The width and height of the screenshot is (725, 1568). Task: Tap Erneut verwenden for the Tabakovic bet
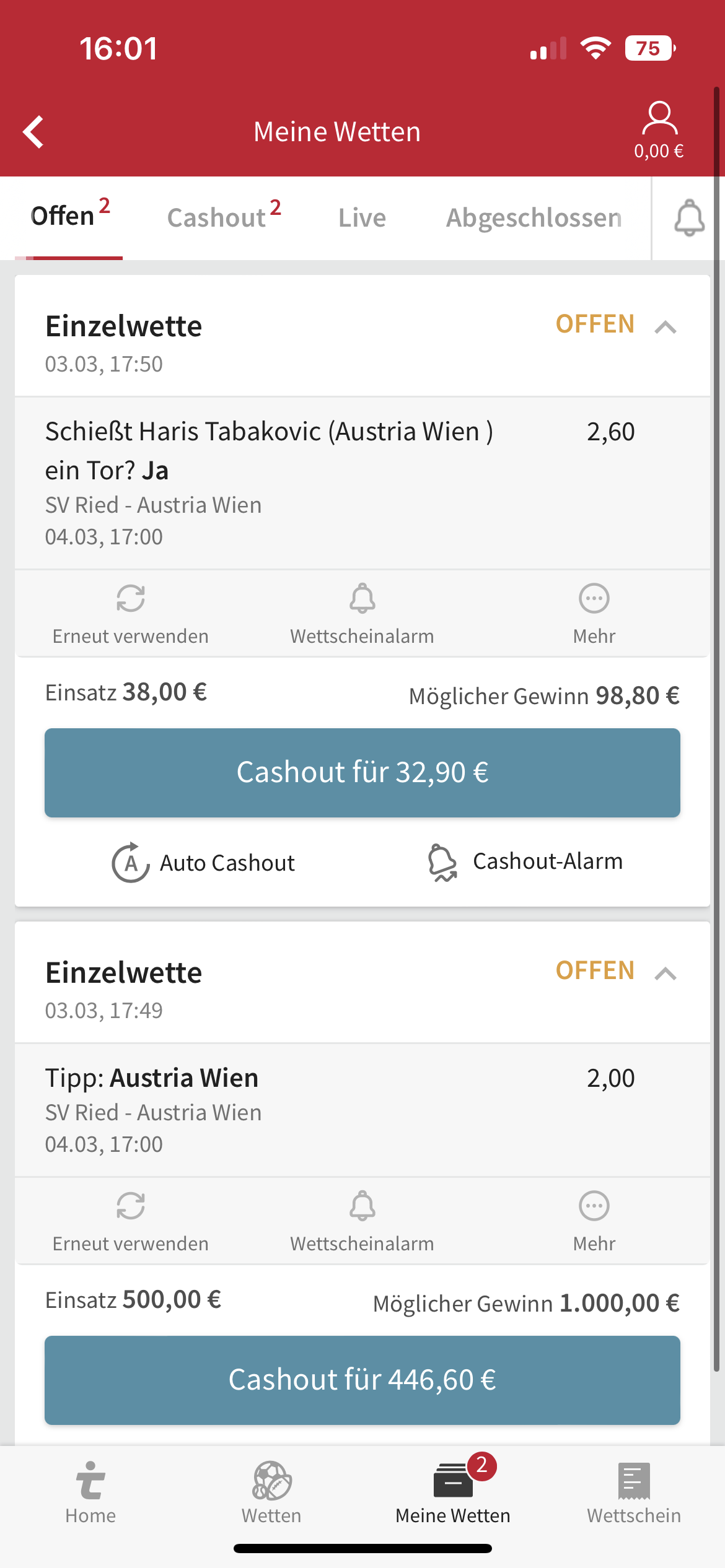click(130, 614)
